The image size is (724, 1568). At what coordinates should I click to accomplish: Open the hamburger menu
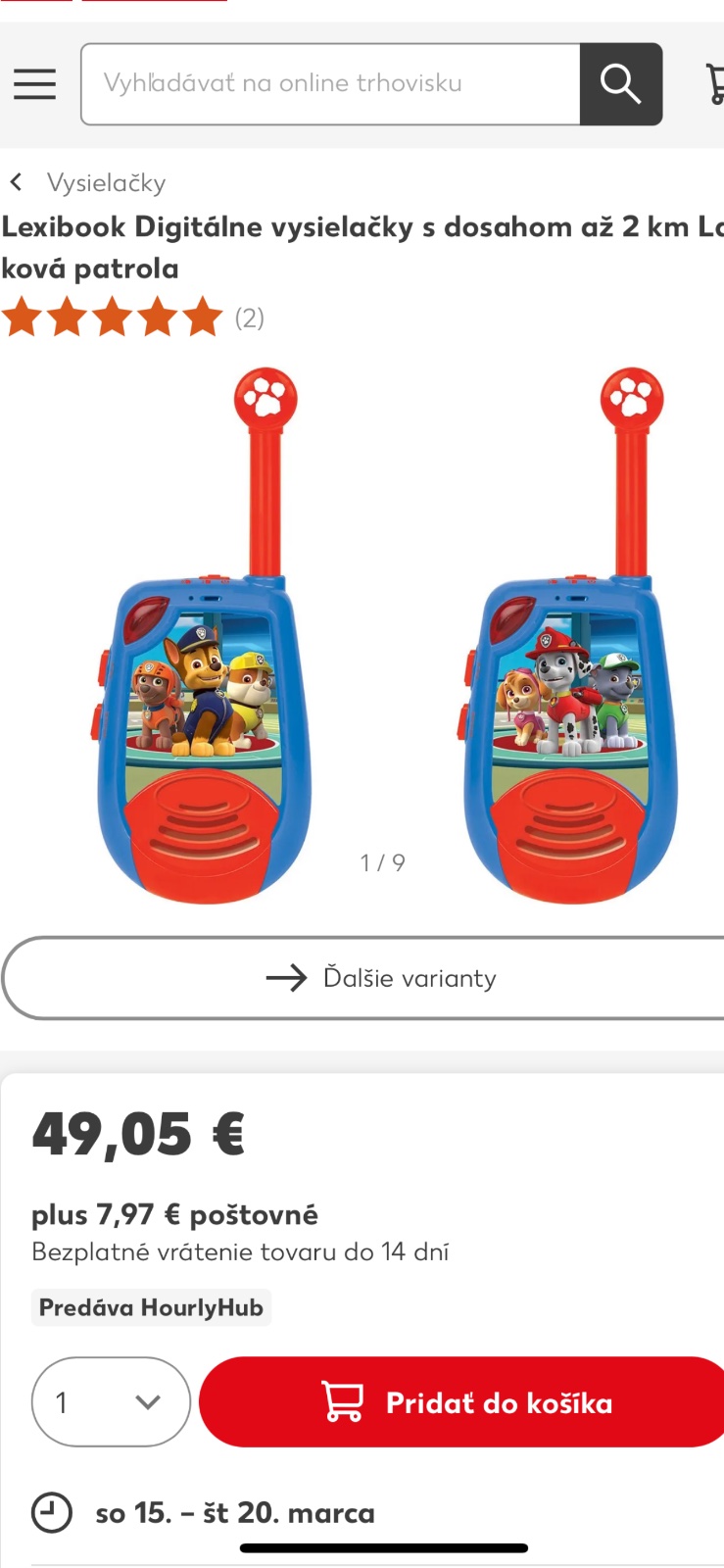34,84
